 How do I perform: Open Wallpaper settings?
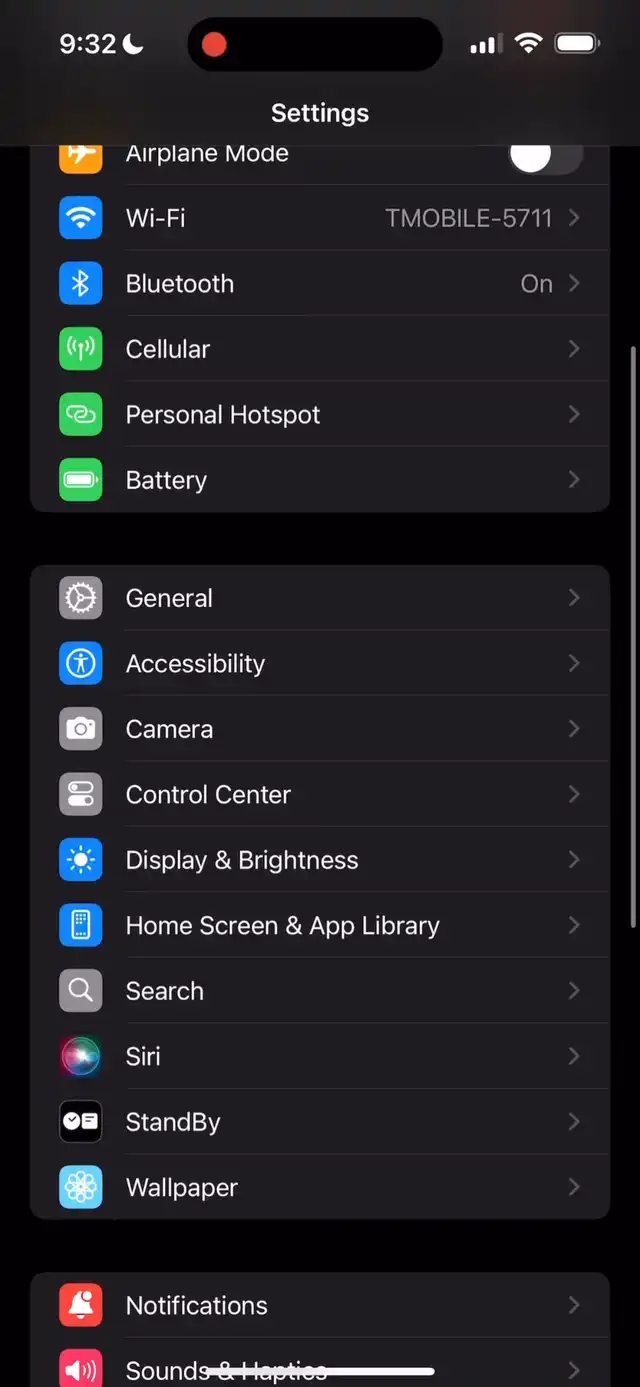pos(320,1188)
